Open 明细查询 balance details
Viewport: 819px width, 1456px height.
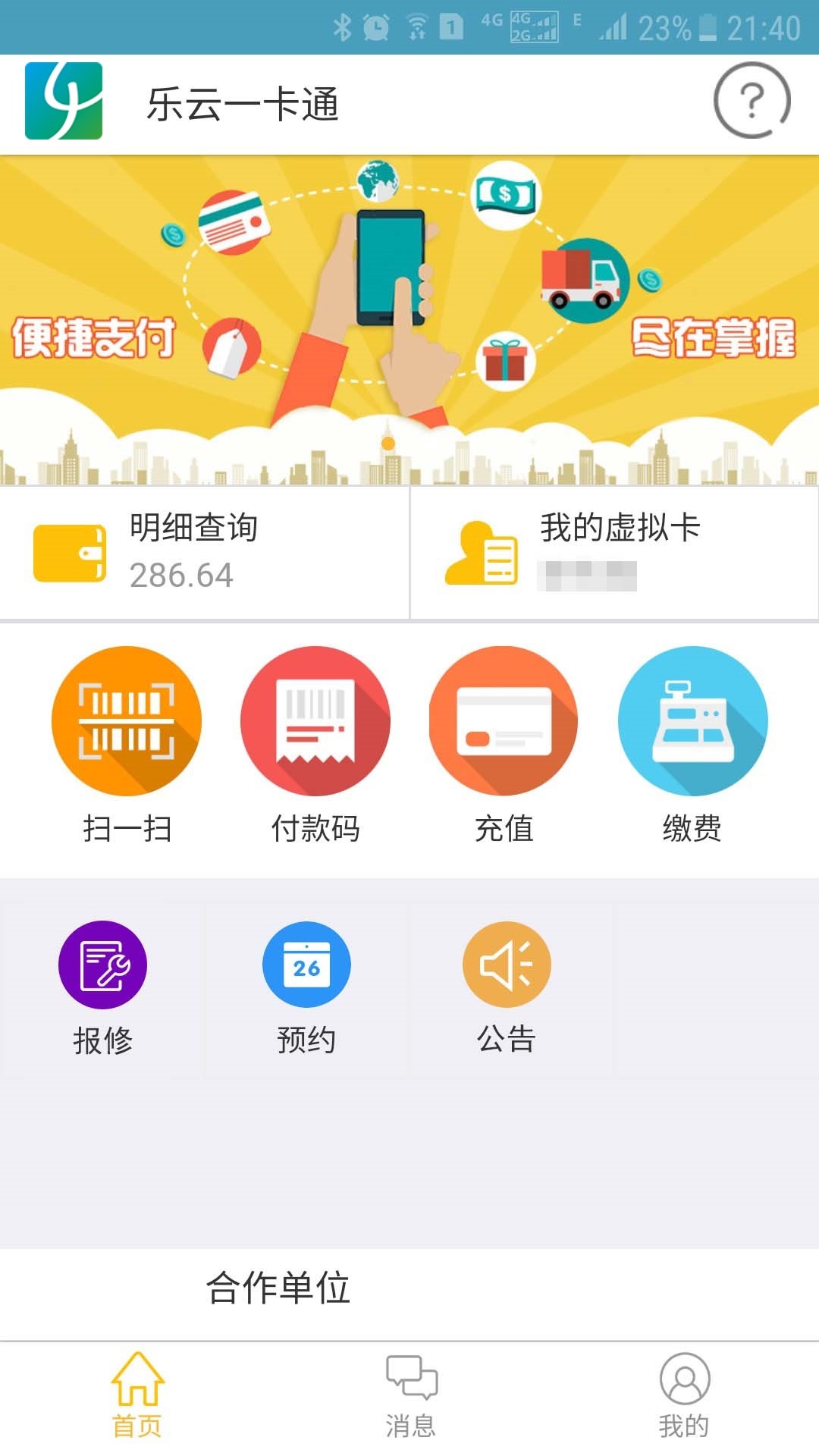205,552
